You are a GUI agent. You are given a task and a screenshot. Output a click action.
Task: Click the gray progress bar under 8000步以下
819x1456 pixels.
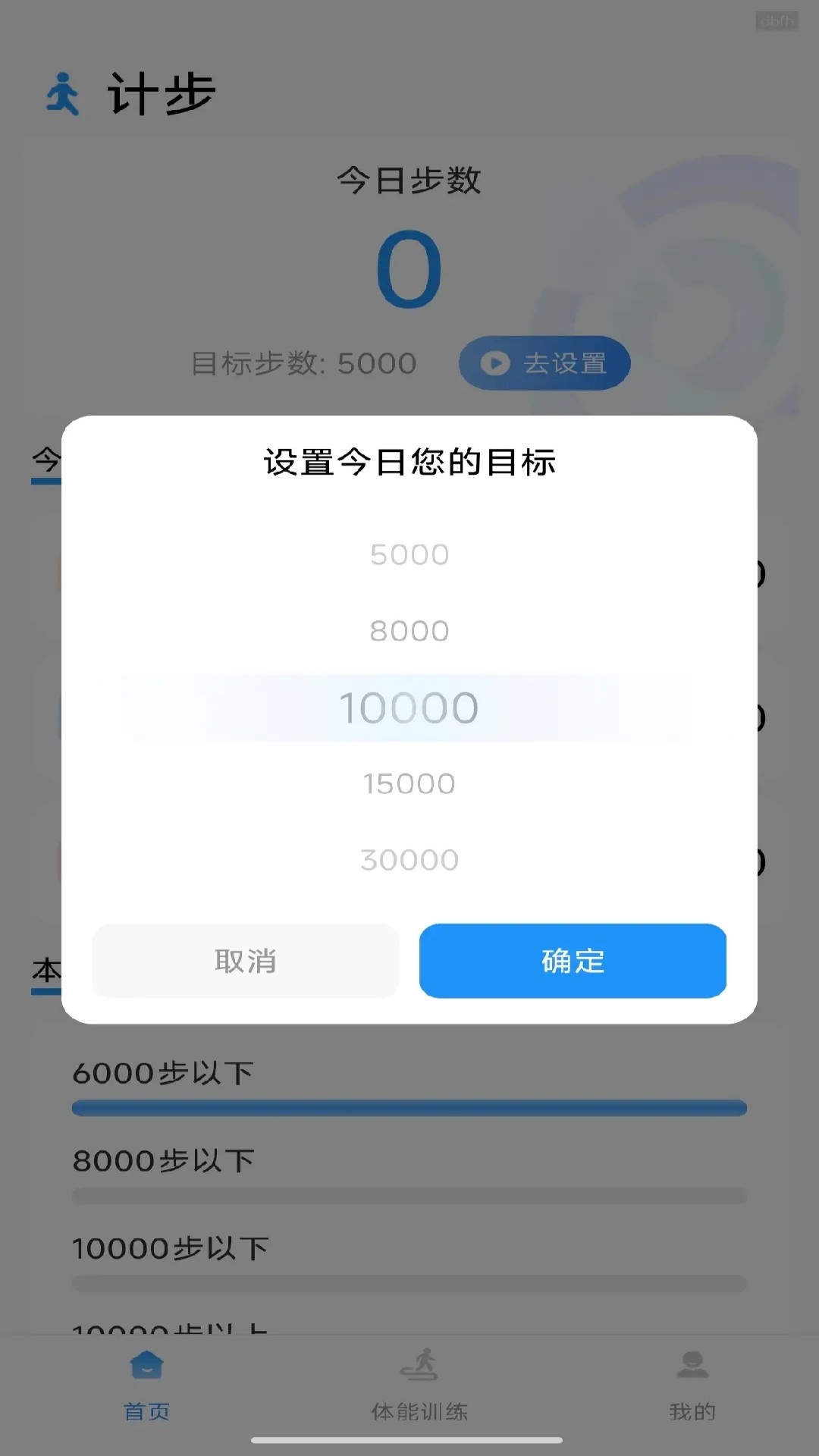(409, 1194)
